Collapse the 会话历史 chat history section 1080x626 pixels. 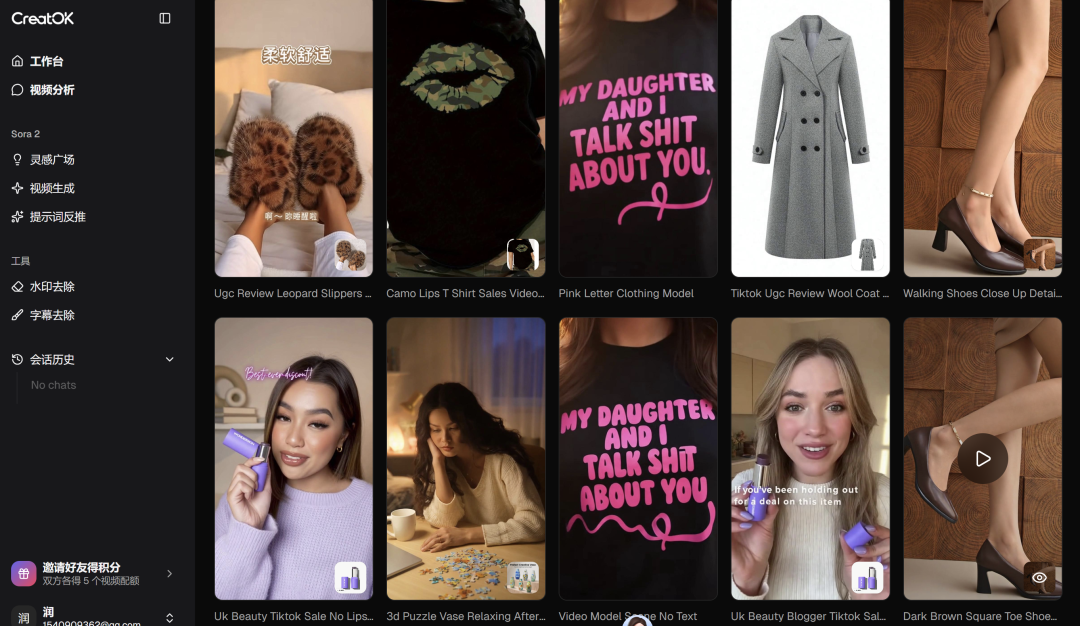(169, 360)
